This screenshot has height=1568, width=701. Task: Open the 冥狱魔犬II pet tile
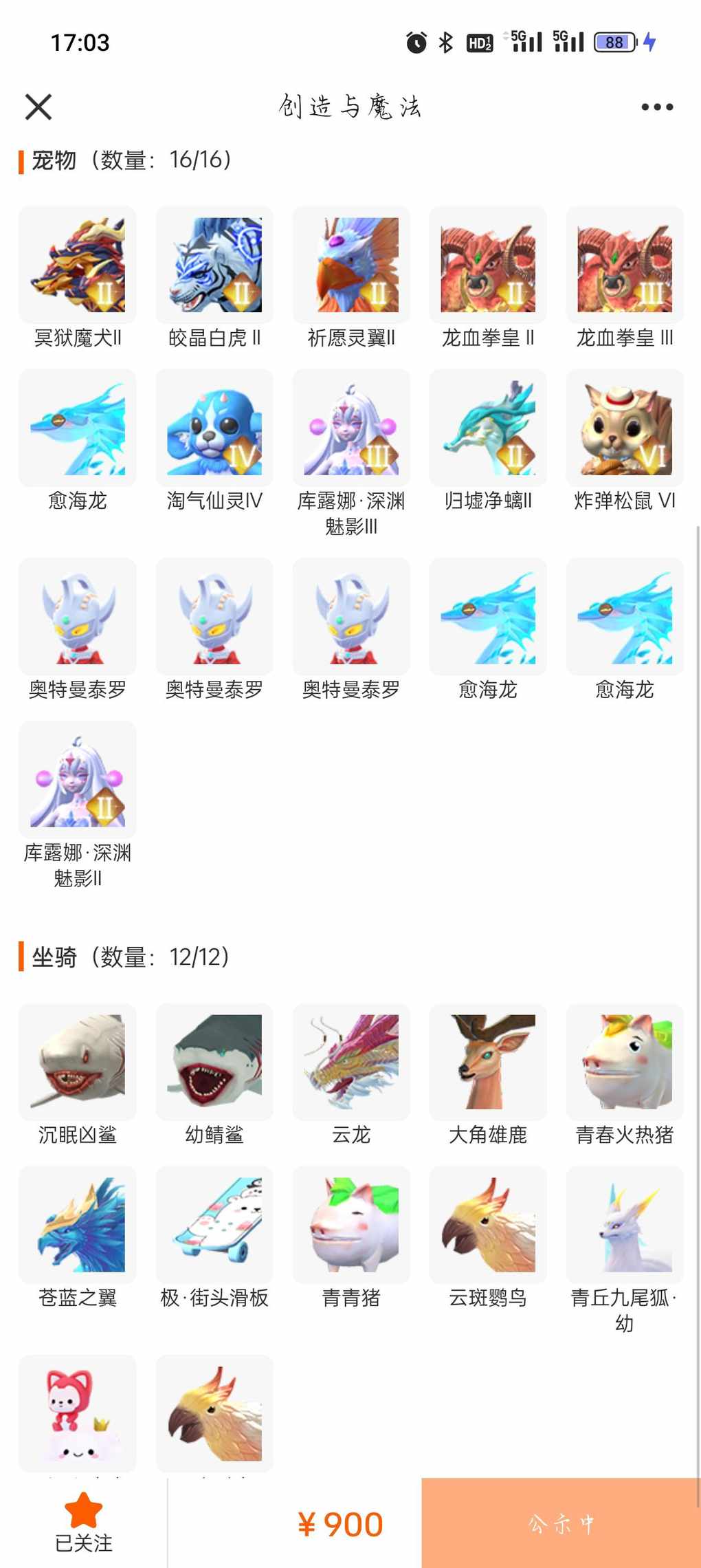[78, 265]
